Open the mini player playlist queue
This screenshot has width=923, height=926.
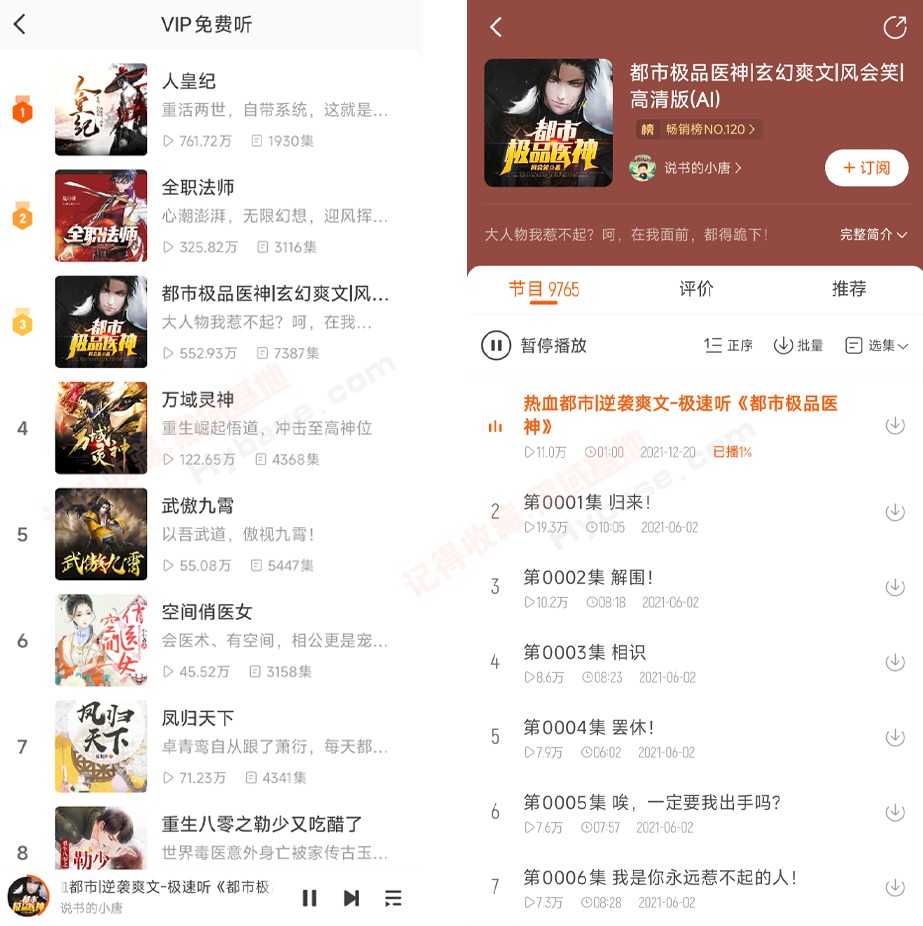tap(393, 898)
